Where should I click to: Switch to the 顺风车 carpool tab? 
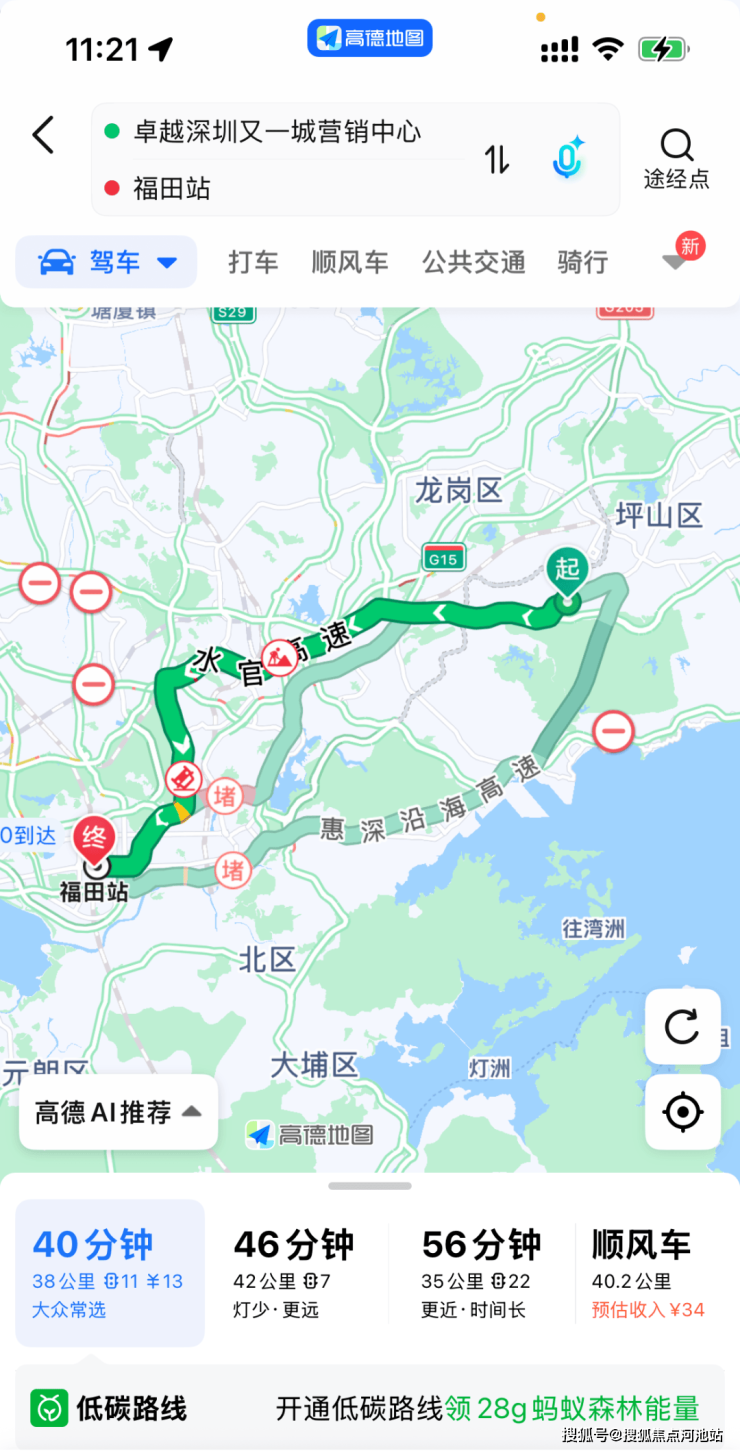(x=349, y=262)
